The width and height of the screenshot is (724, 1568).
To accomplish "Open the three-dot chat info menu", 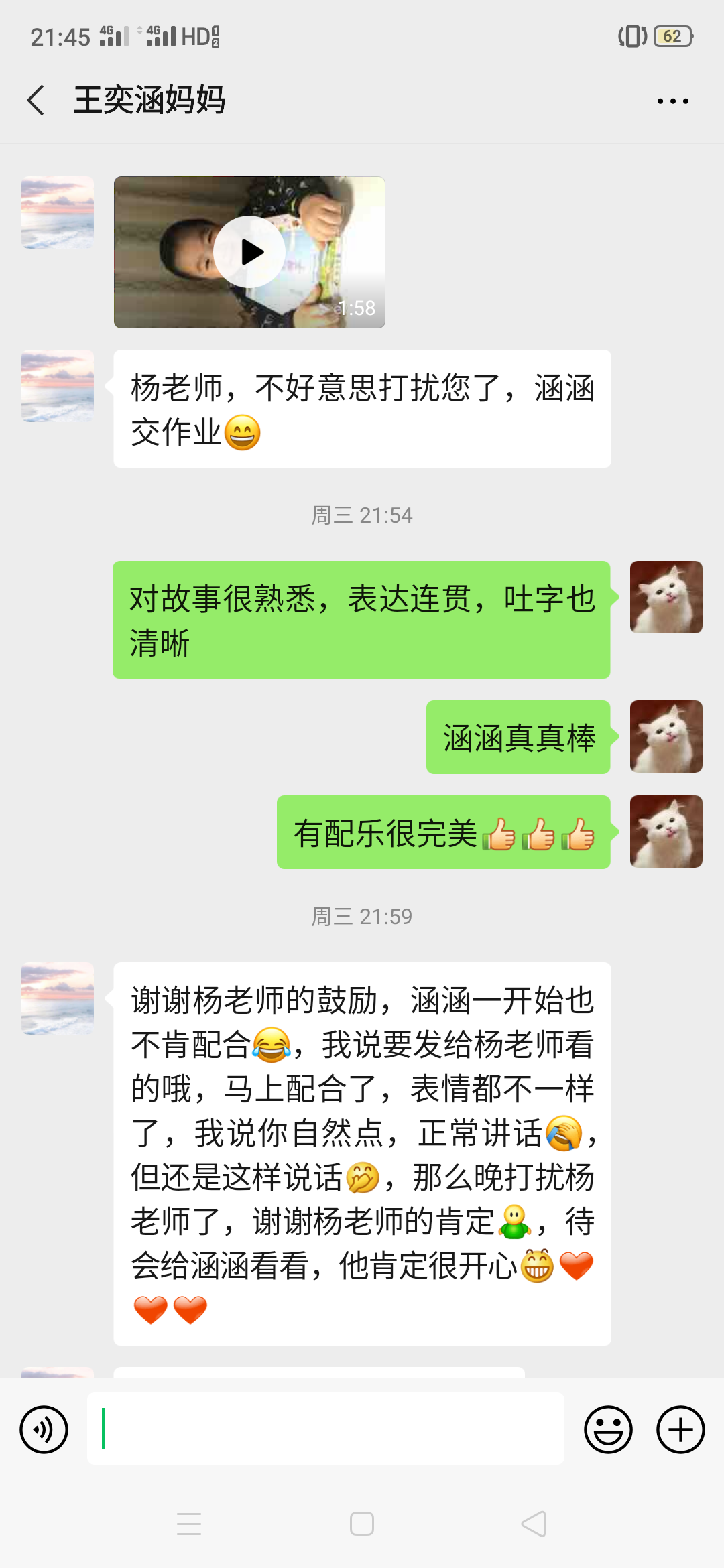I will point(672,101).
